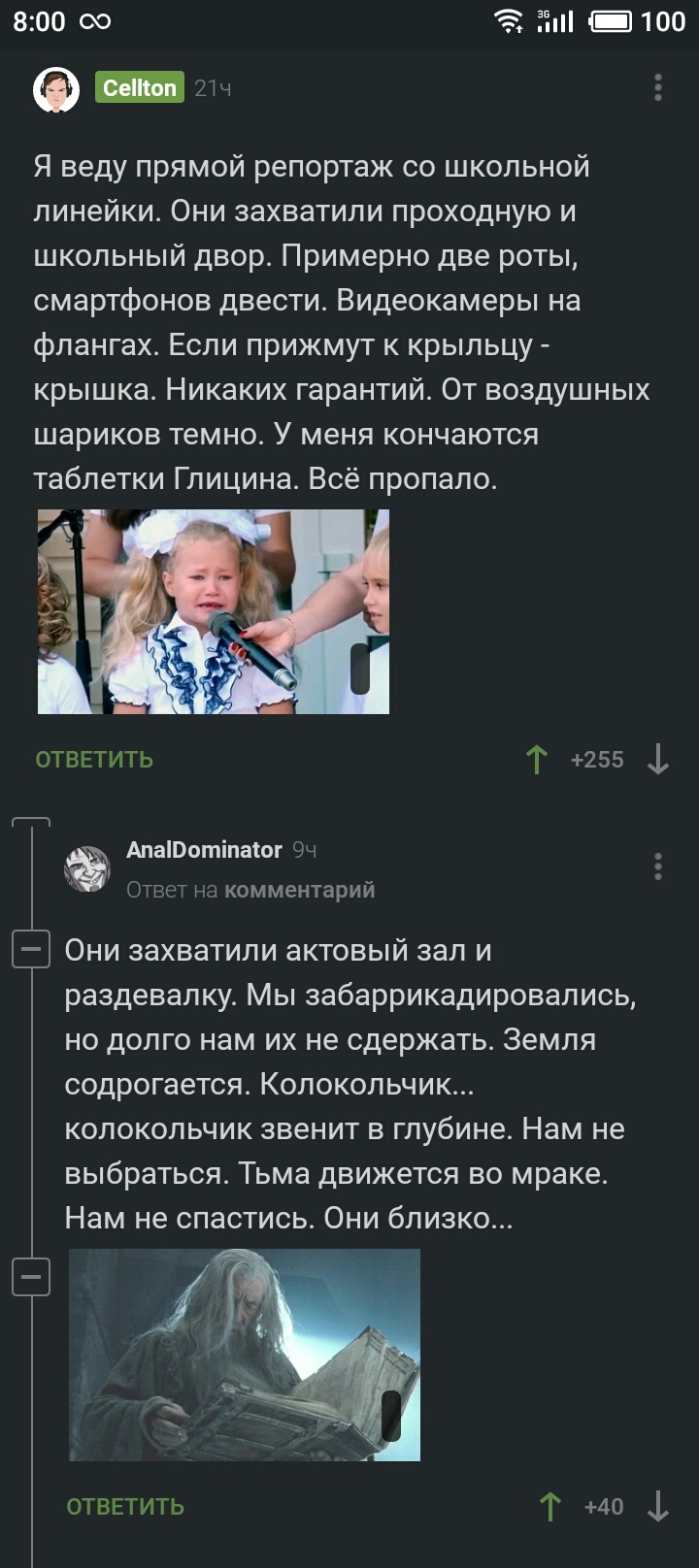The image size is (699, 1568).
Task: View the Gandalf image in full
Action: click(245, 1355)
